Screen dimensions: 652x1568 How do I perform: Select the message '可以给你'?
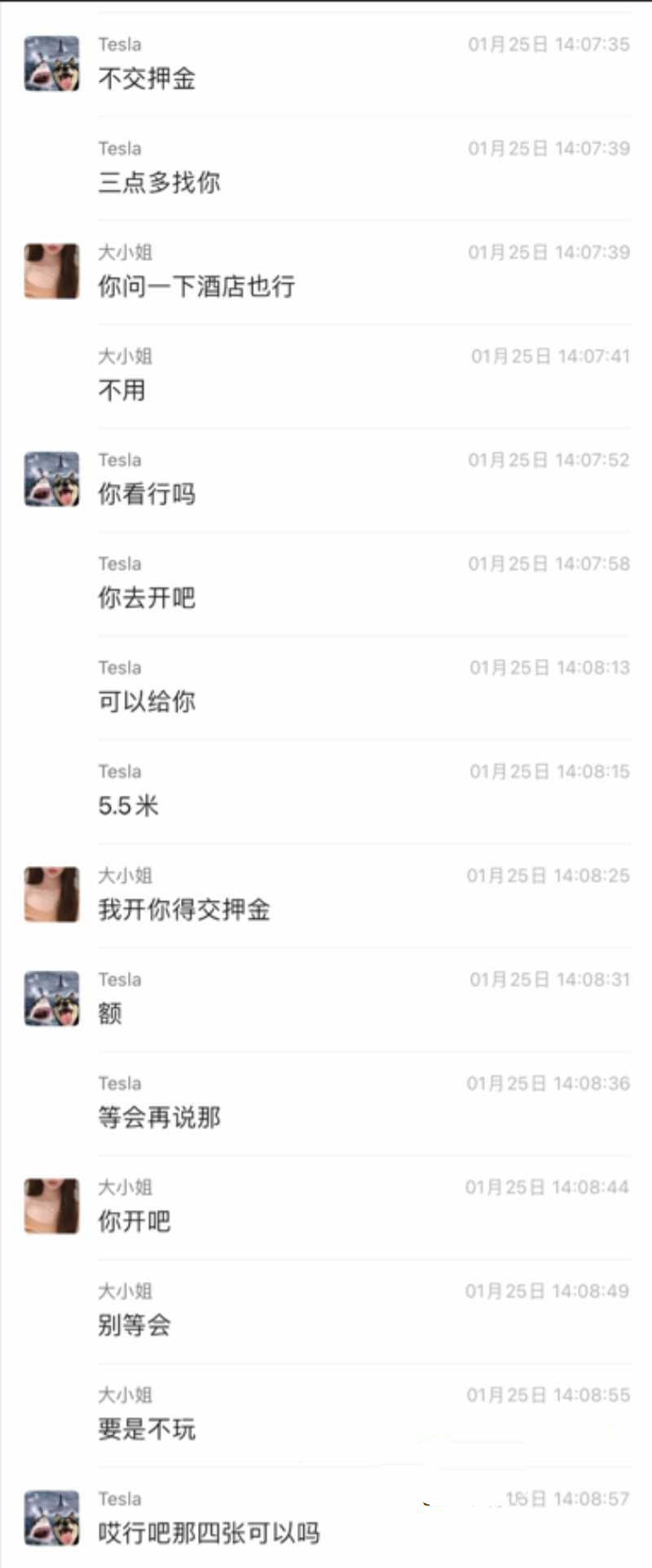(147, 701)
